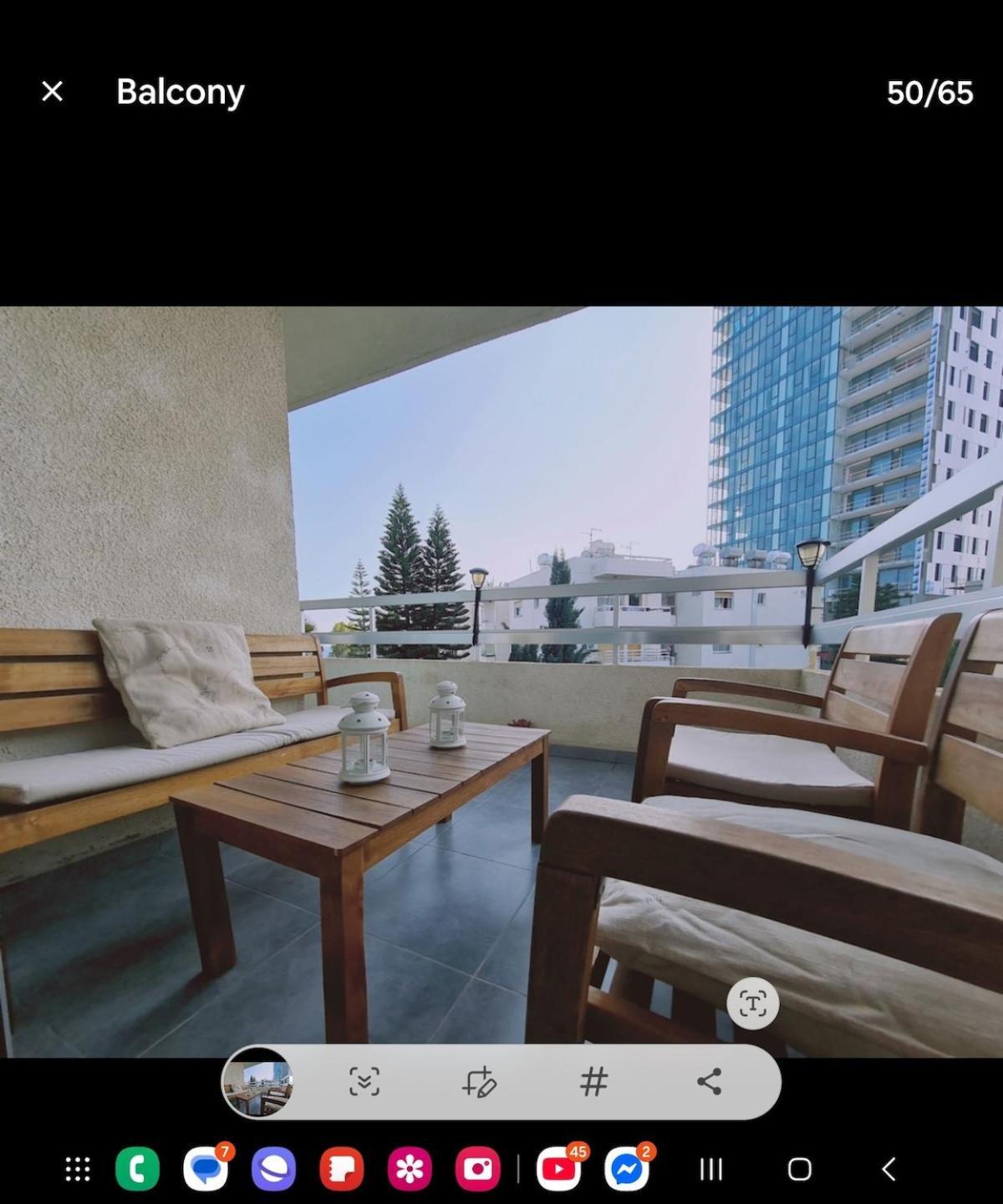Add hashtag tags to the screenshot
Screen dimensions: 1003x1204
[593, 1082]
